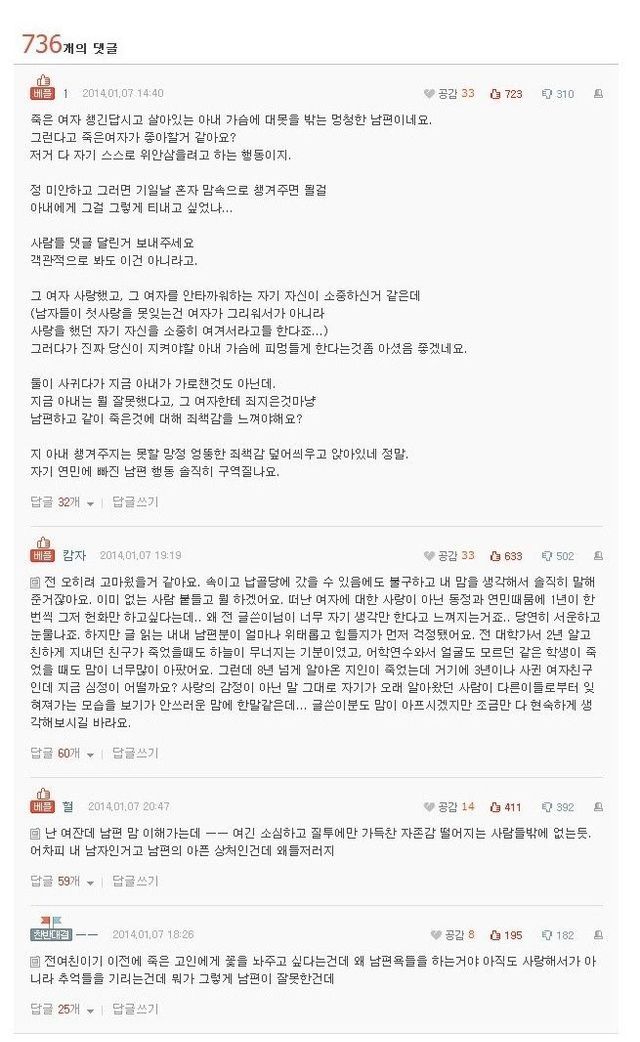
Task: Upvote the comment with 723 likes
Action: [x=506, y=94]
